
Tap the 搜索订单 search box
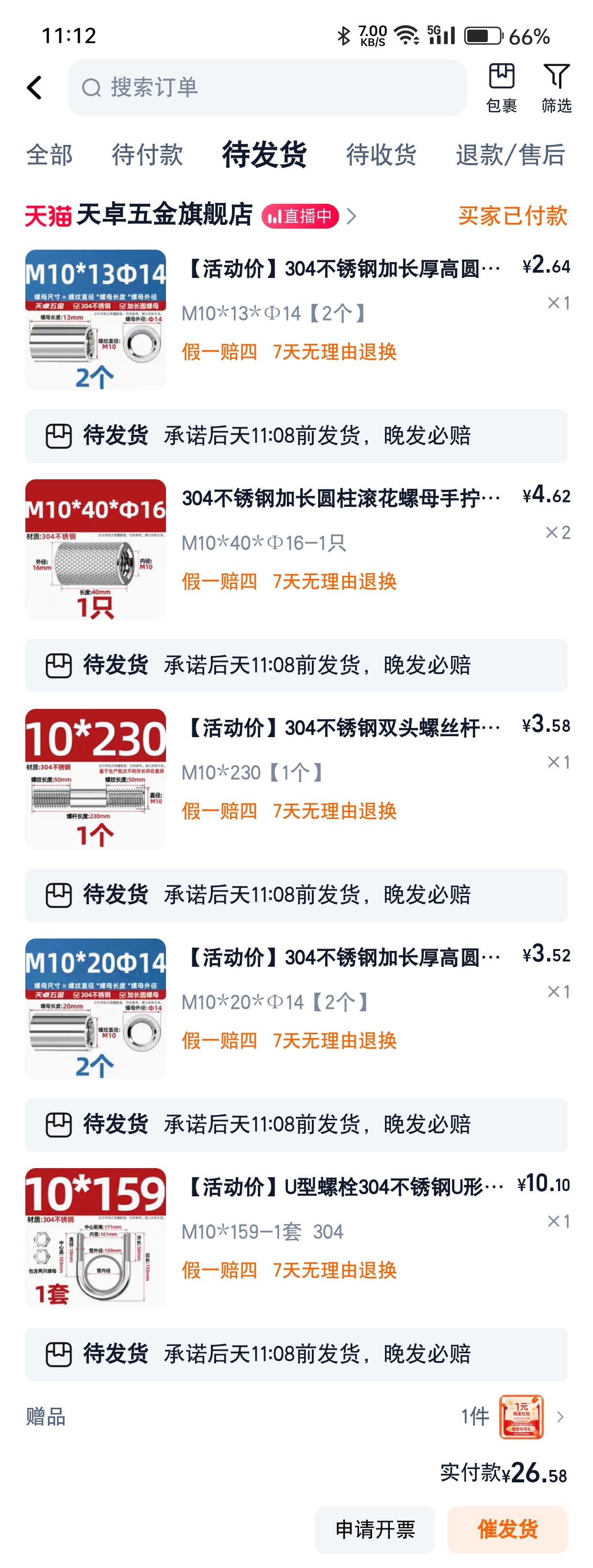coord(267,88)
